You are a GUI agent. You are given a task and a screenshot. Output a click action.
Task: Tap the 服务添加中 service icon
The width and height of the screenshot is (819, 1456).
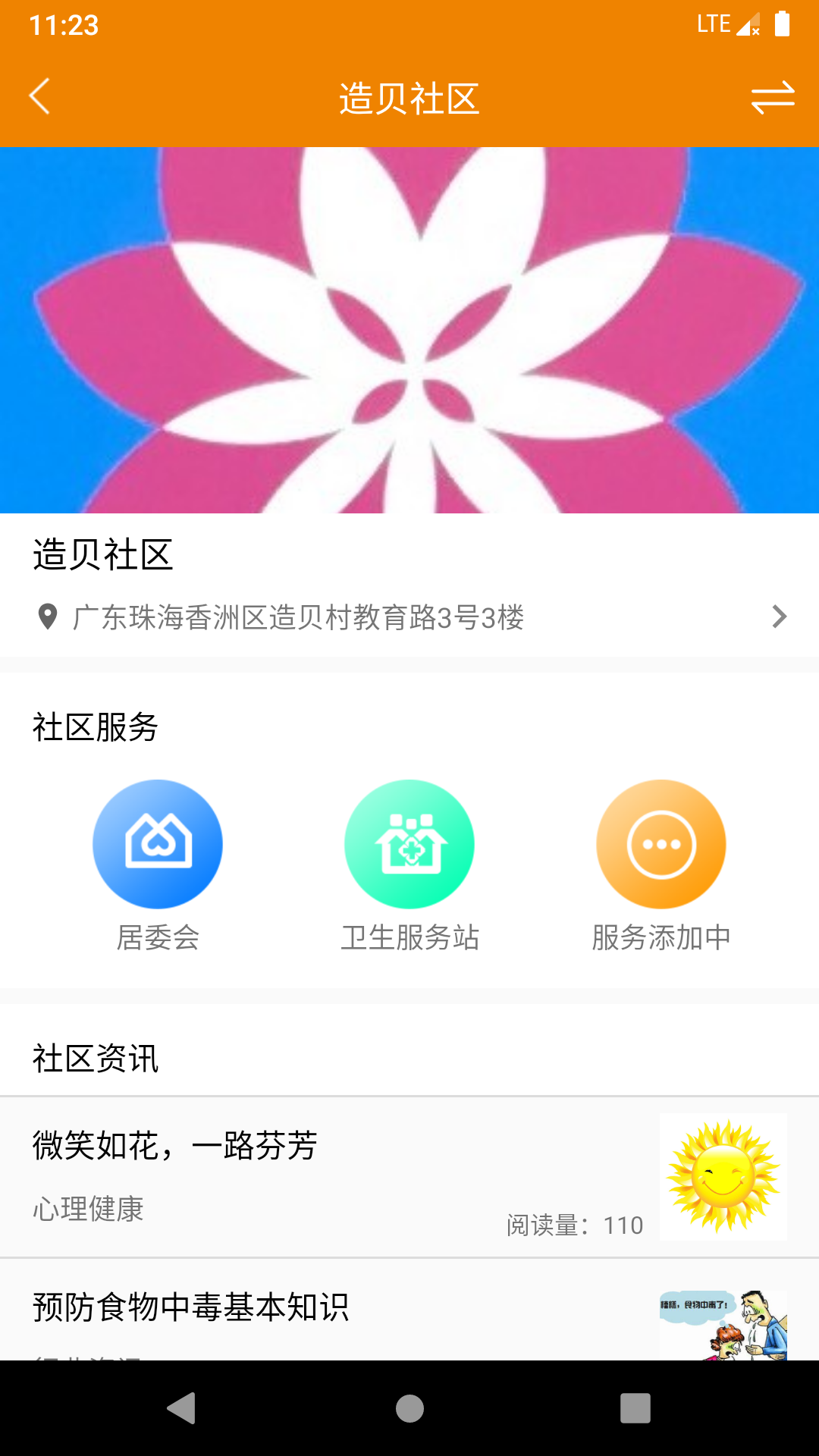click(661, 844)
